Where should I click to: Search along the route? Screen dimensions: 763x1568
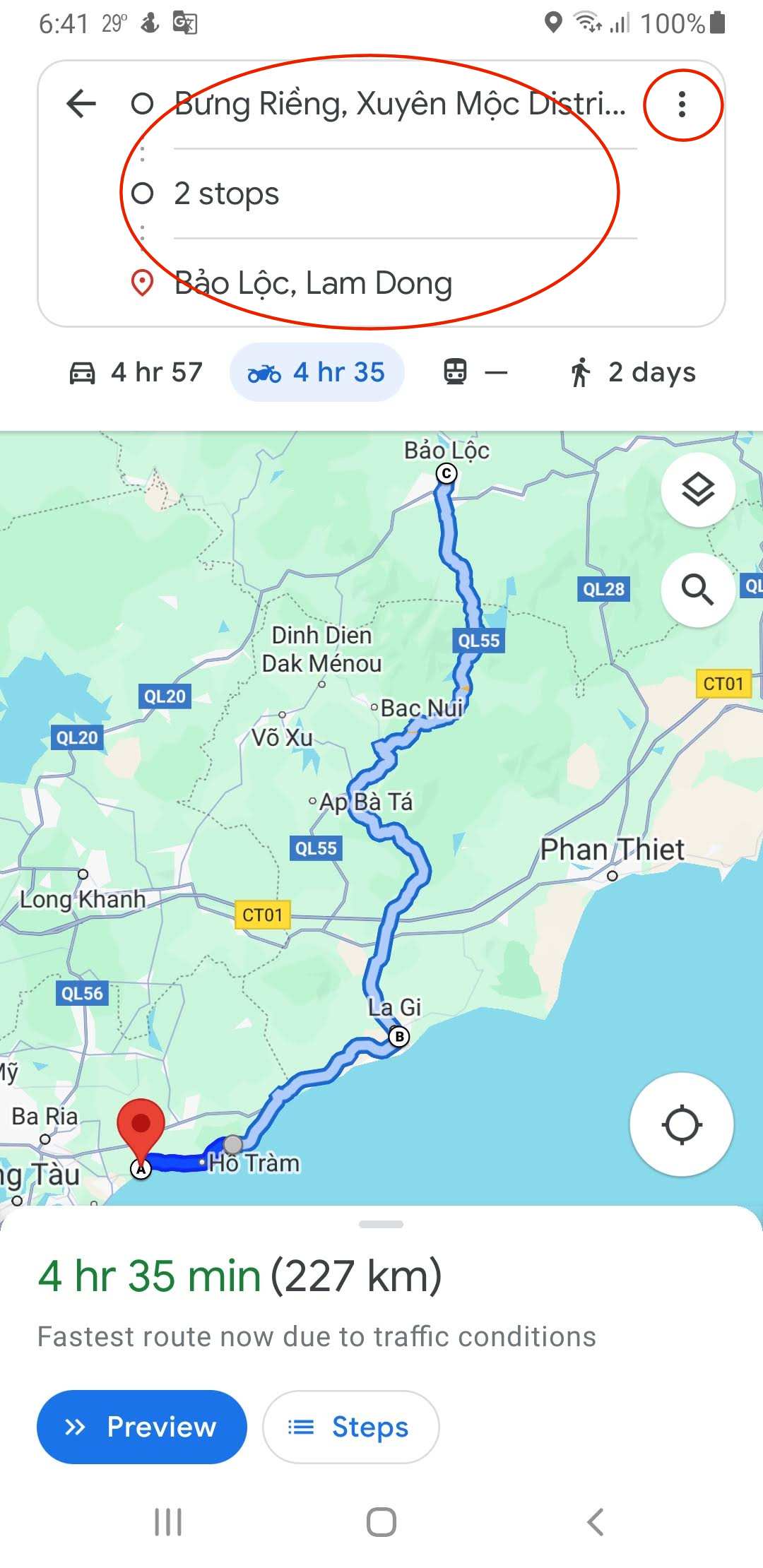tap(698, 589)
